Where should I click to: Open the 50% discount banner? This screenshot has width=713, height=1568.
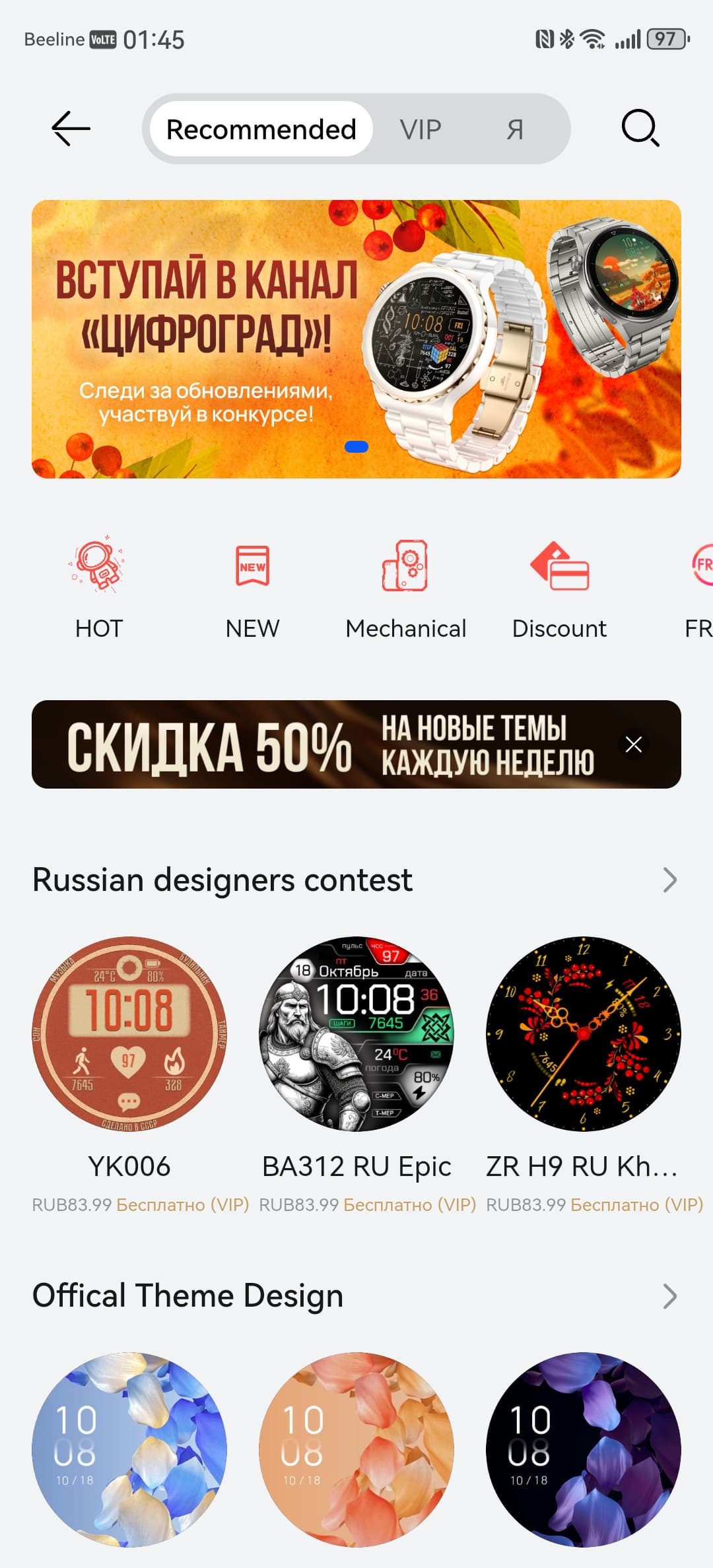click(x=317, y=744)
